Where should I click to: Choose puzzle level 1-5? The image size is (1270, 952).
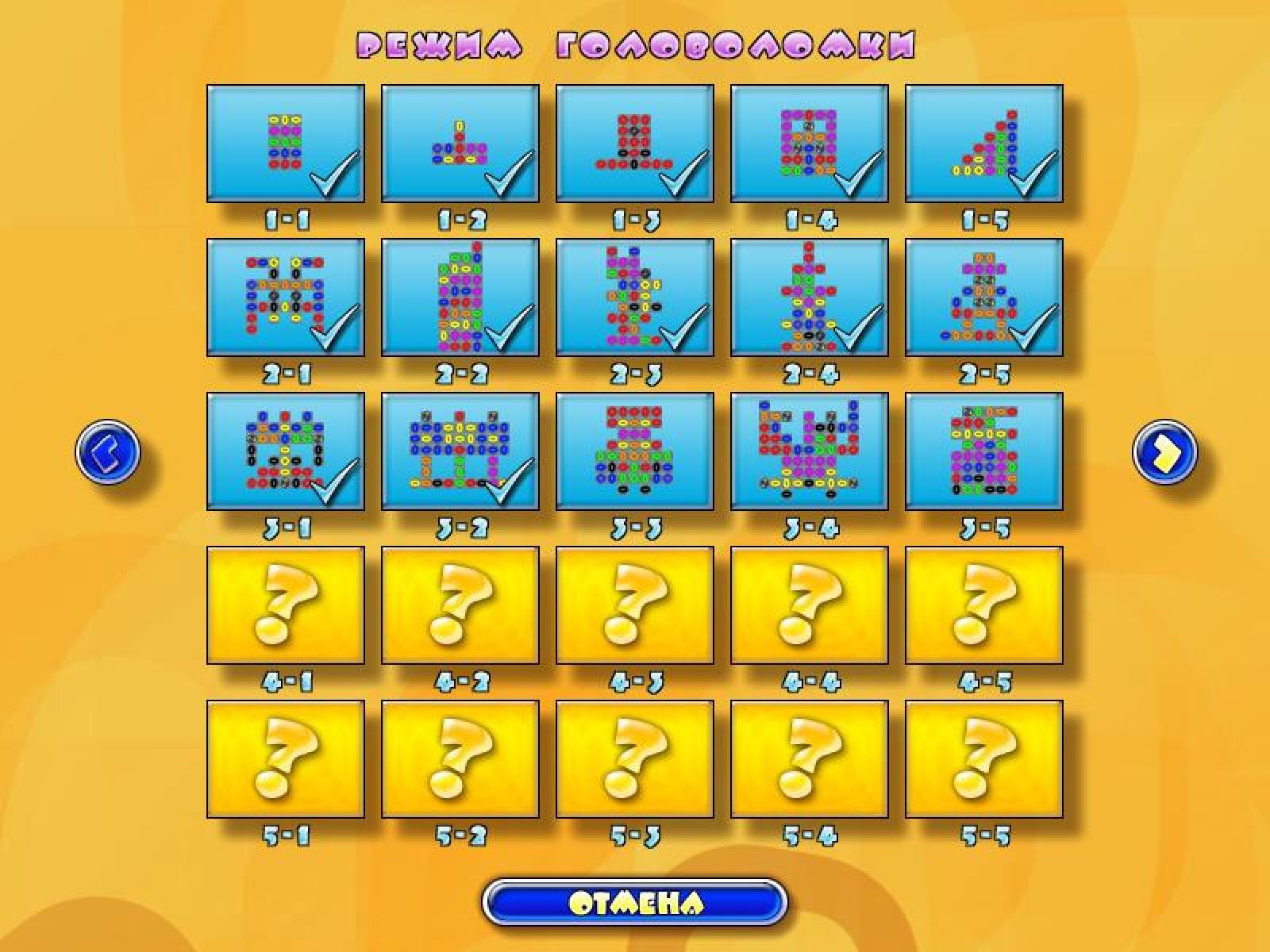point(984,144)
